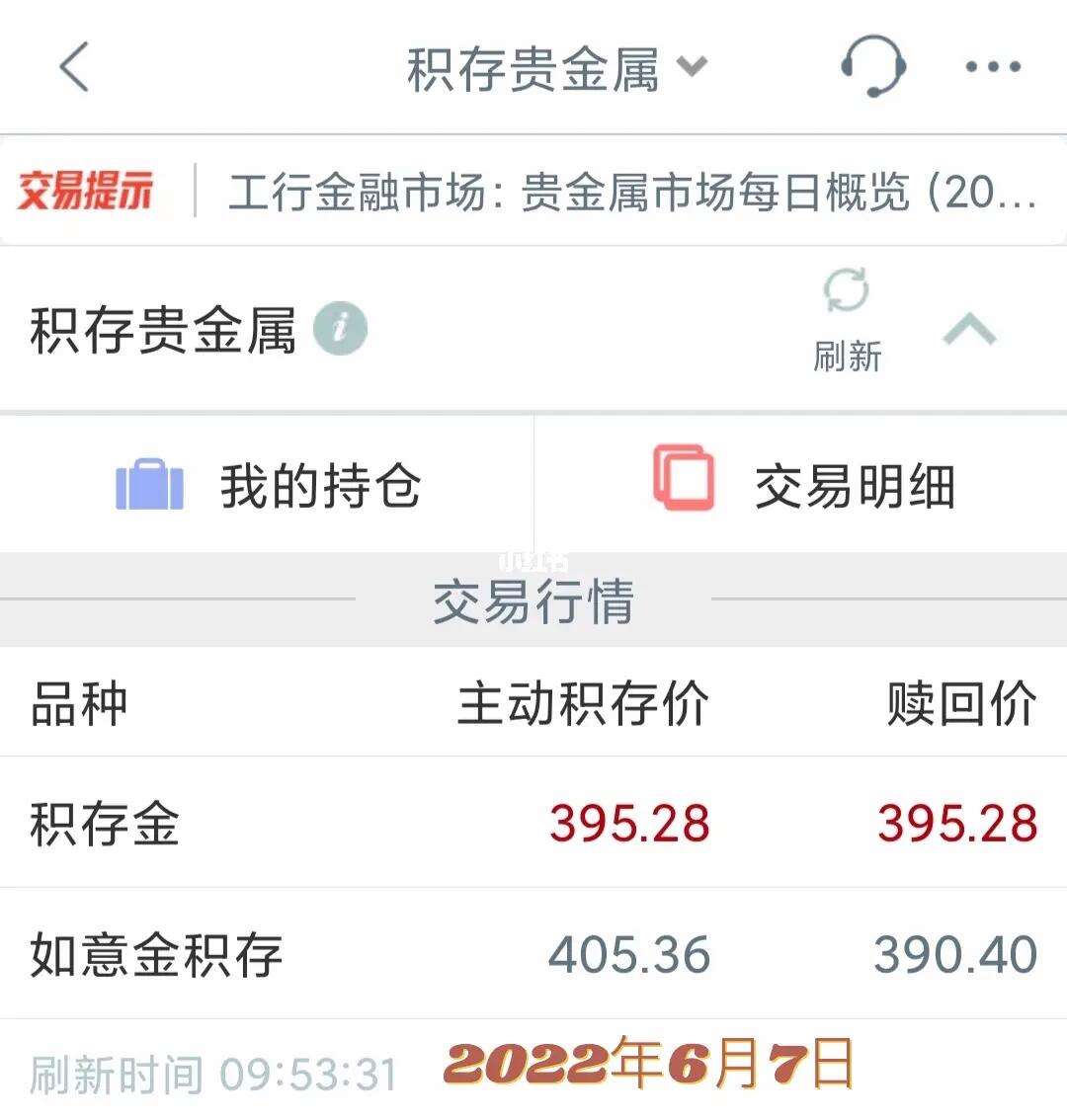Go back using the top-left arrow
Screen dimensions: 1067x1120
click(74, 67)
